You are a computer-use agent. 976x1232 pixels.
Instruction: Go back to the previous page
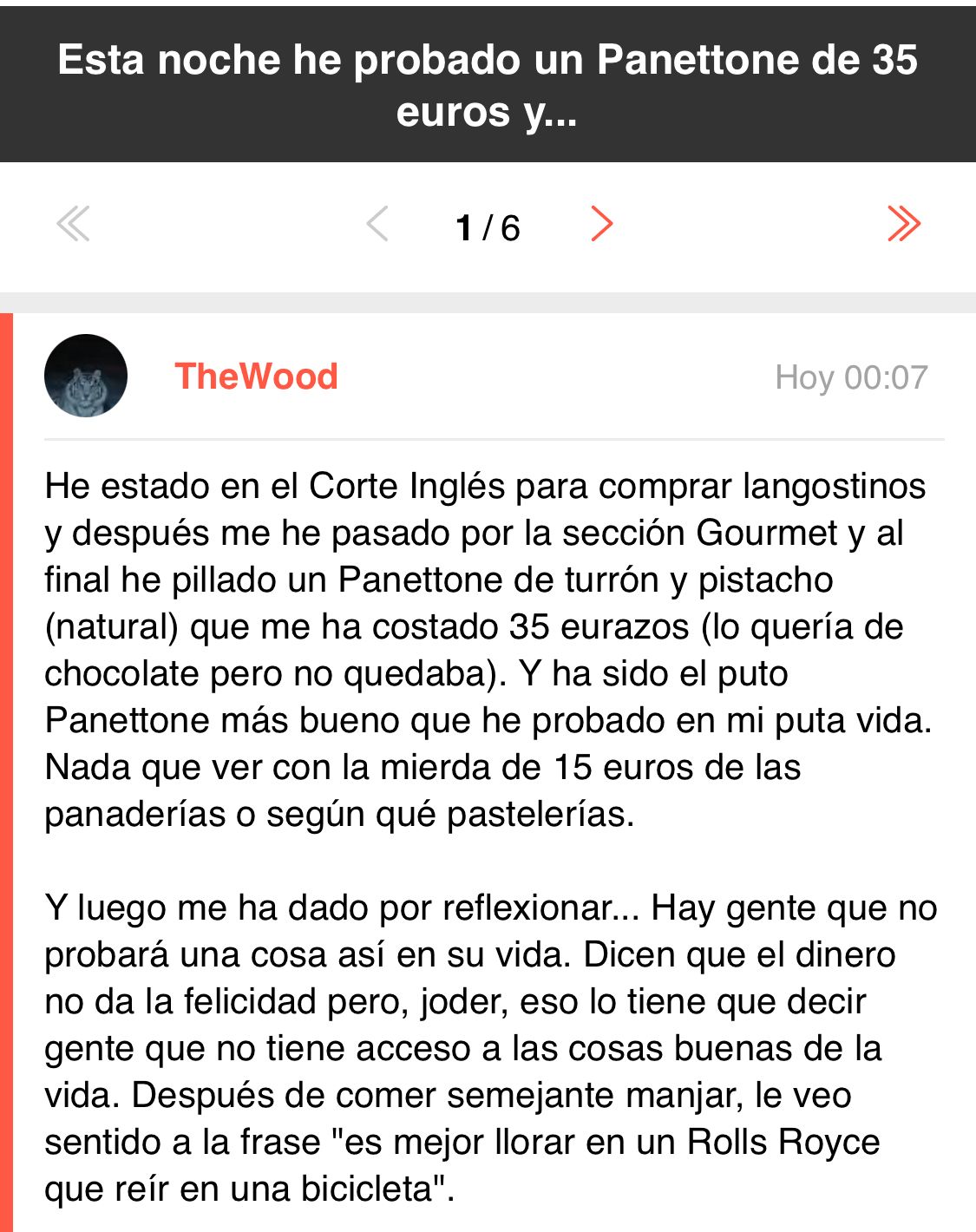pyautogui.click(x=377, y=225)
